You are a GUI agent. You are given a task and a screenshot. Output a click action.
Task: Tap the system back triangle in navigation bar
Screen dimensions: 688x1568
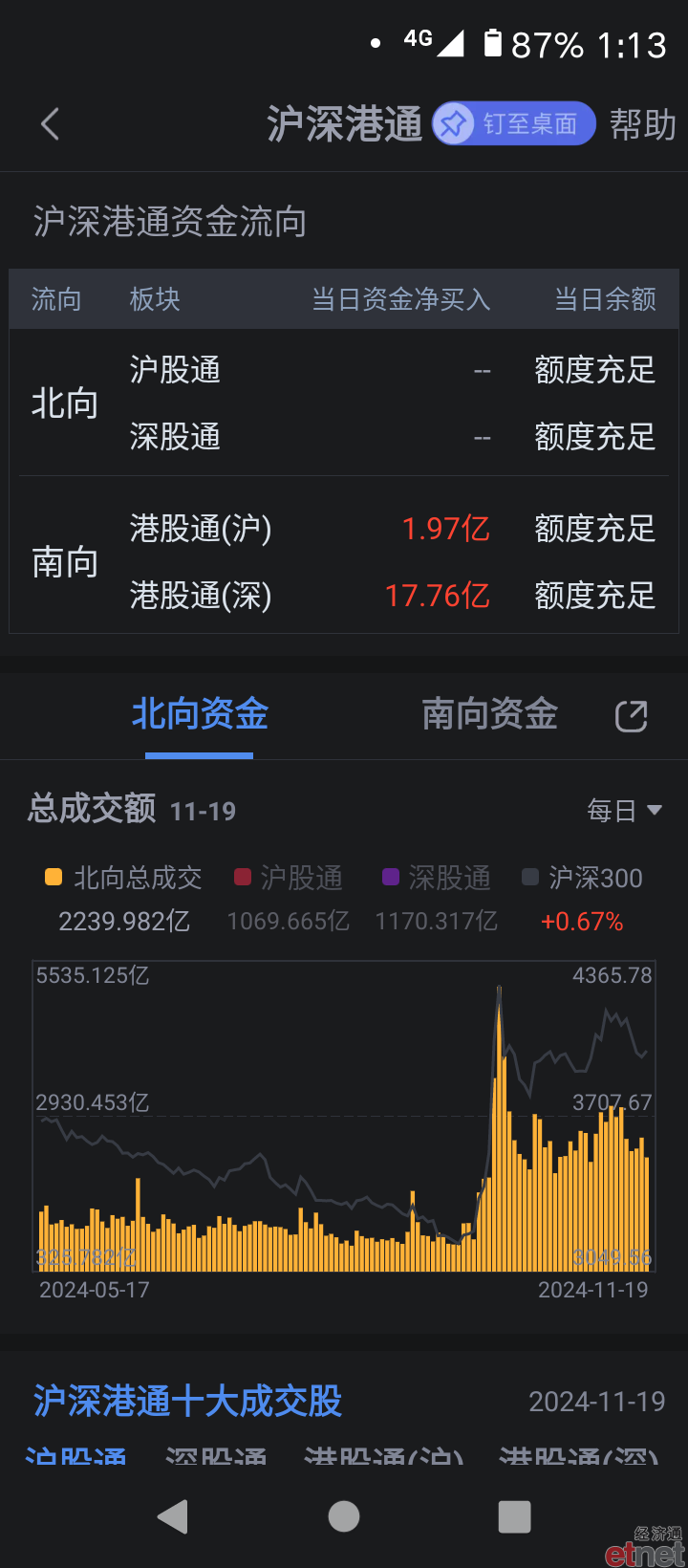pyautogui.click(x=173, y=1516)
